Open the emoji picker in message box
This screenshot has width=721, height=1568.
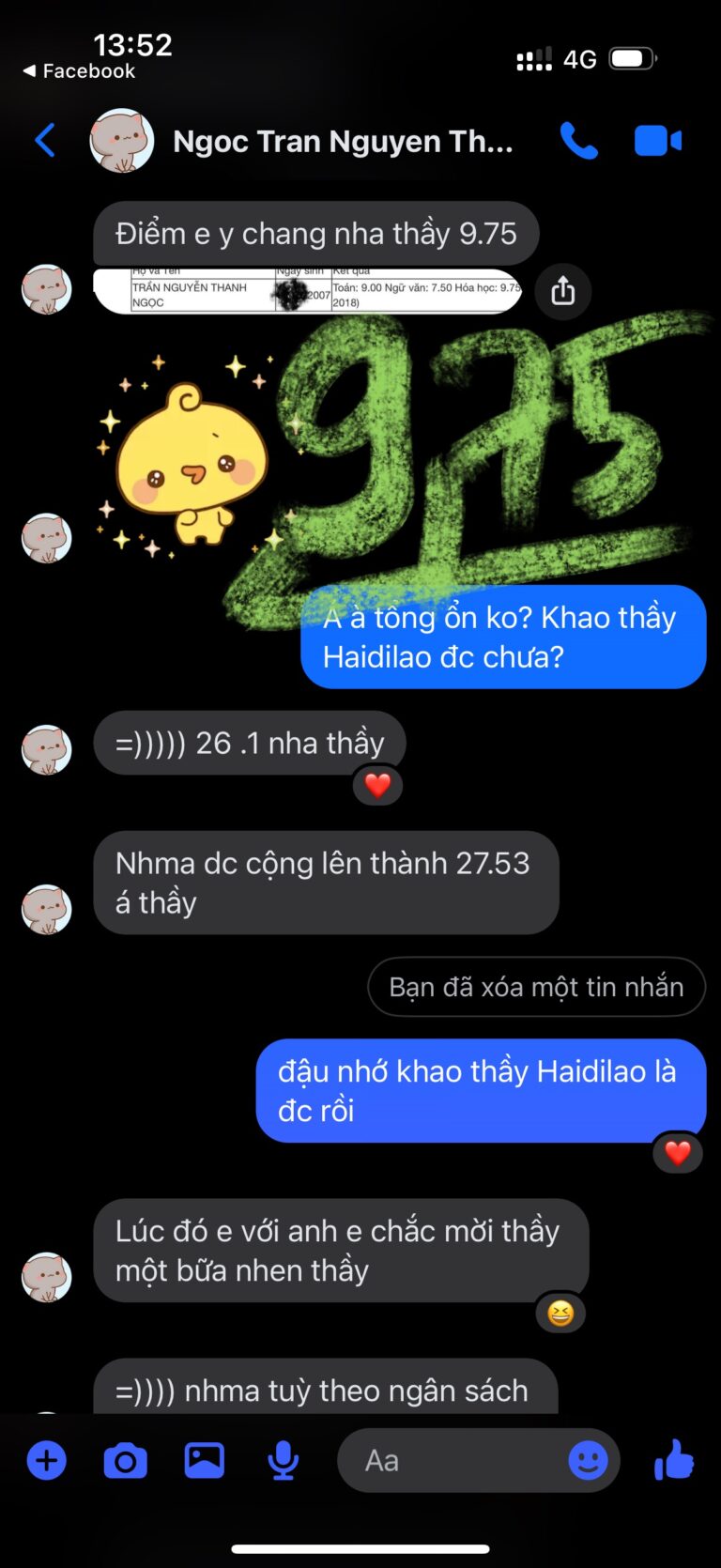[x=588, y=1461]
